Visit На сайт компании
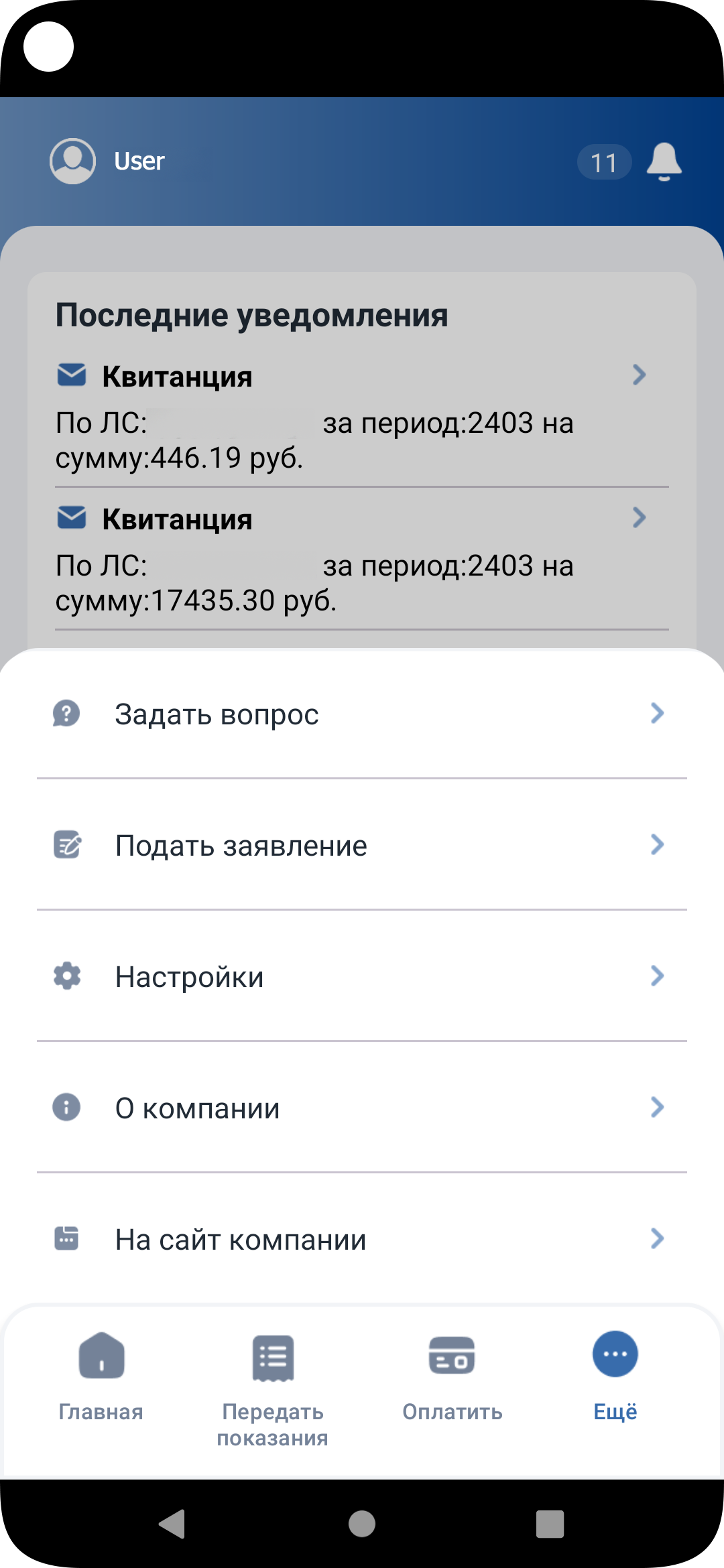The height and width of the screenshot is (1568, 724). click(362, 1239)
